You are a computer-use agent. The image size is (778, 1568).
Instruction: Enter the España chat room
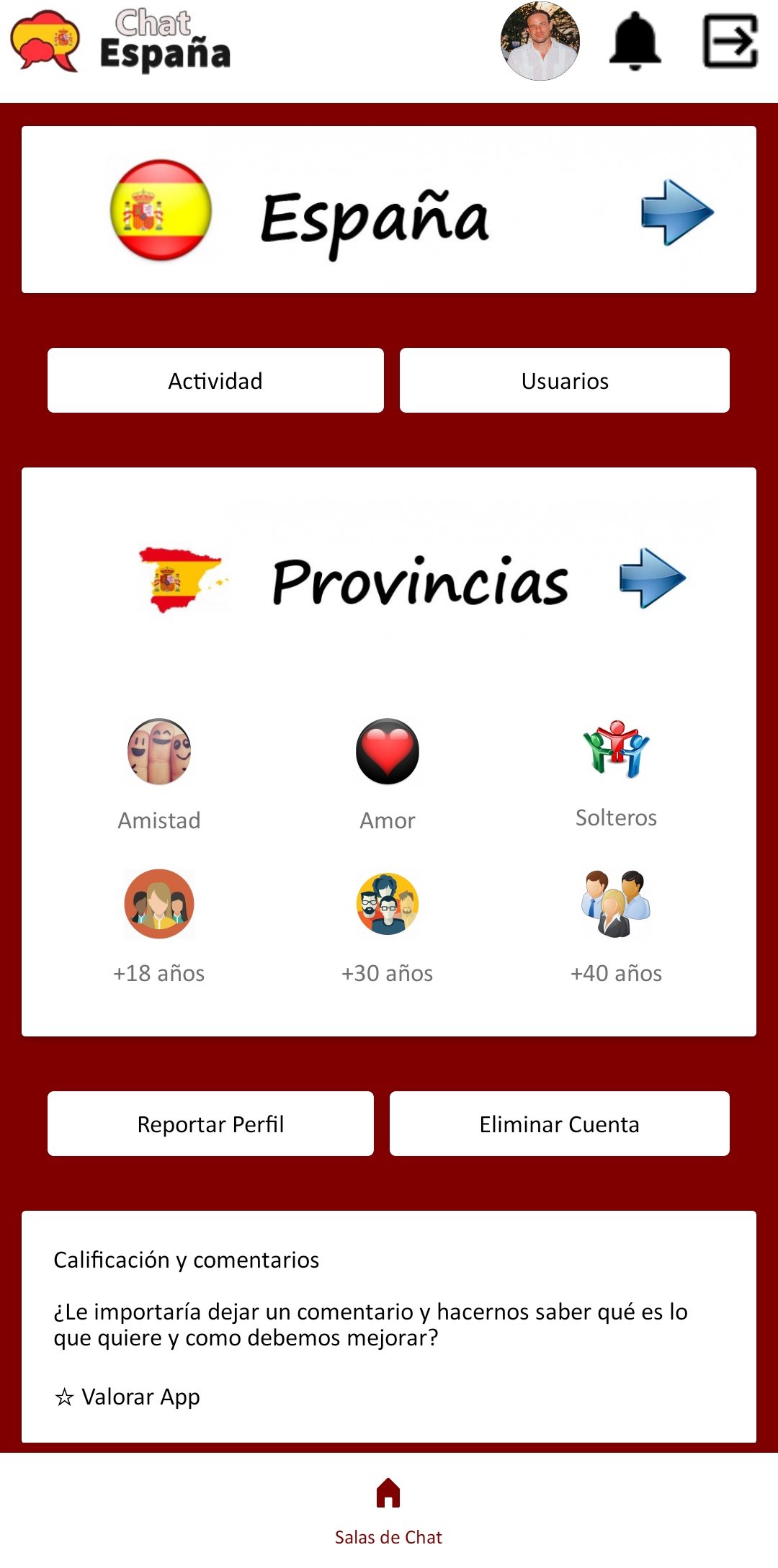[x=389, y=210]
